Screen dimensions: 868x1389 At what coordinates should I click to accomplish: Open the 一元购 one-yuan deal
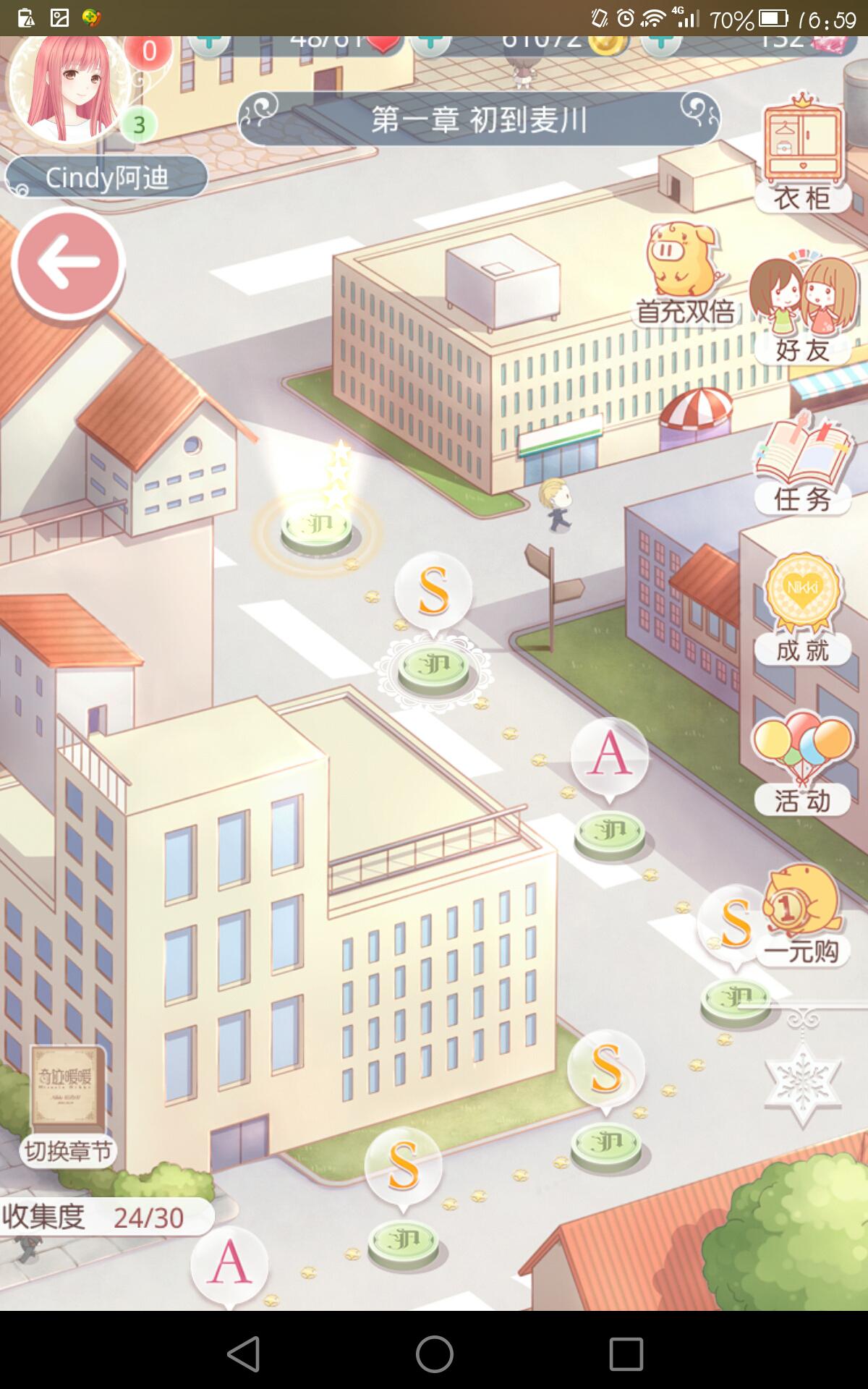click(x=803, y=913)
